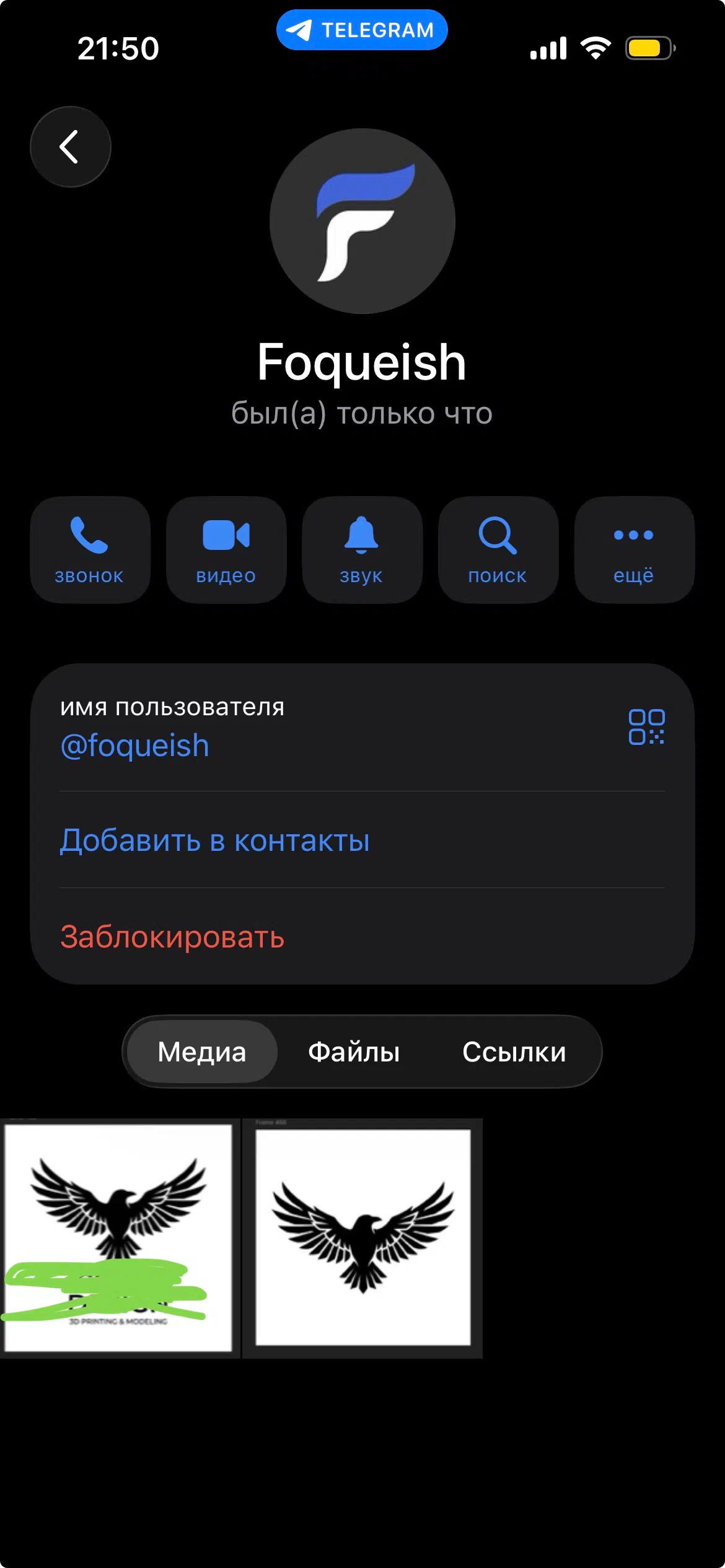Start a video call via видео
This screenshot has height=1568, width=725.
[226, 549]
